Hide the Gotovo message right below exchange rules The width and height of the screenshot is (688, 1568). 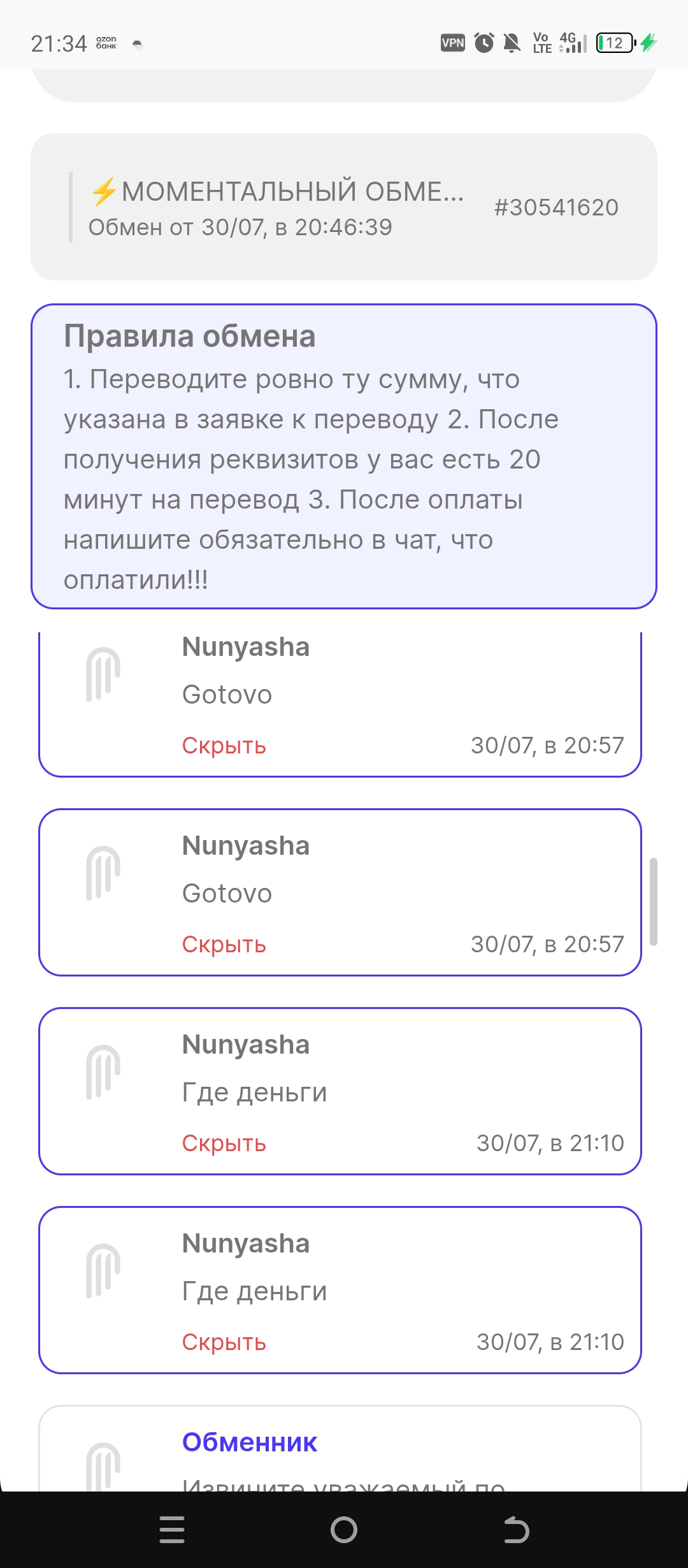point(224,745)
